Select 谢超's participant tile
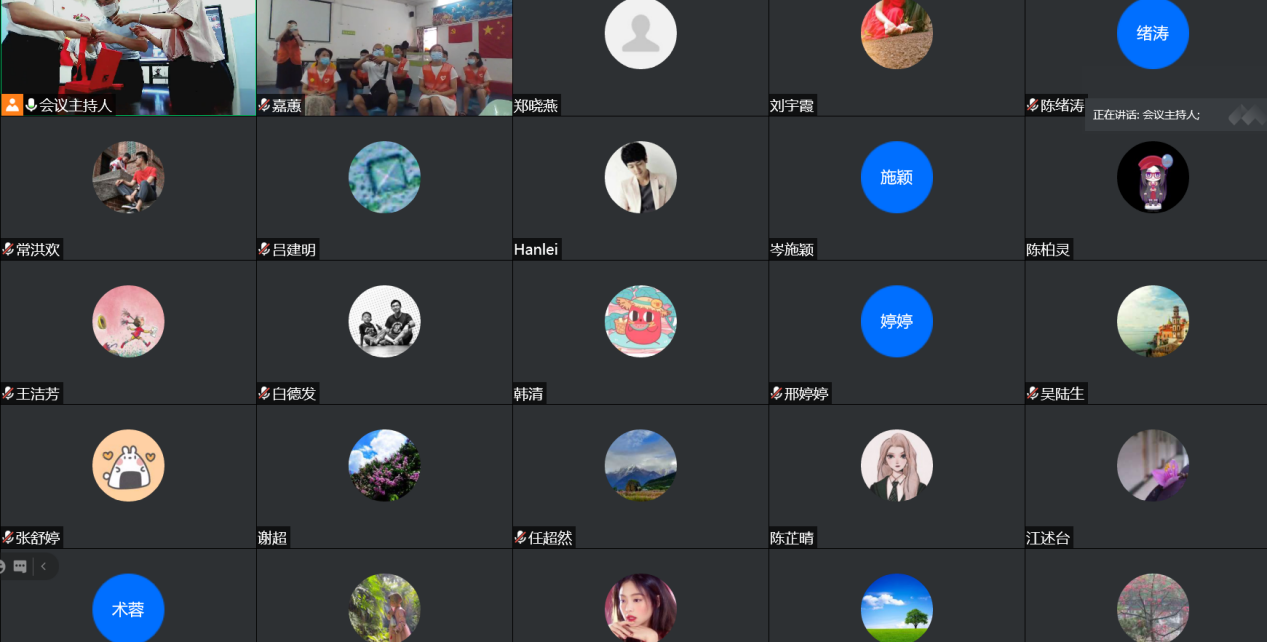Viewport: 1267px width, 642px height. (384, 467)
